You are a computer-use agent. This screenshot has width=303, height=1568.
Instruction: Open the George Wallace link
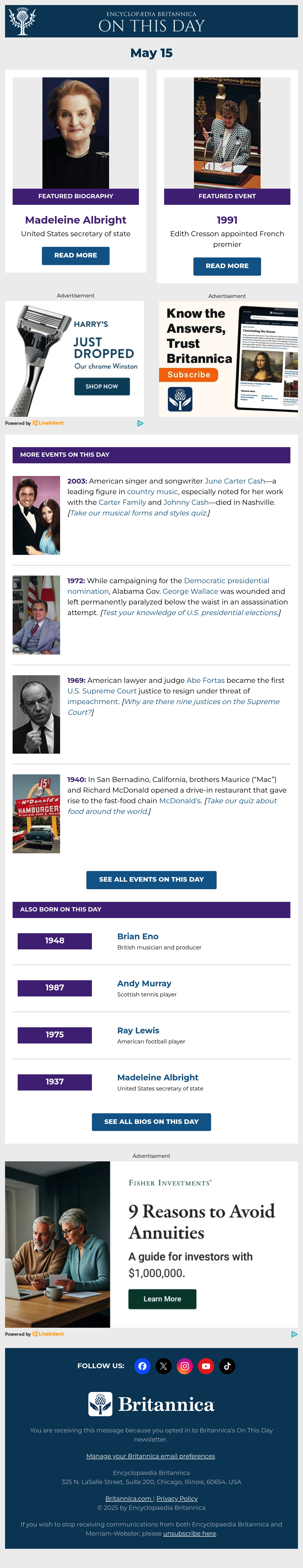click(190, 591)
